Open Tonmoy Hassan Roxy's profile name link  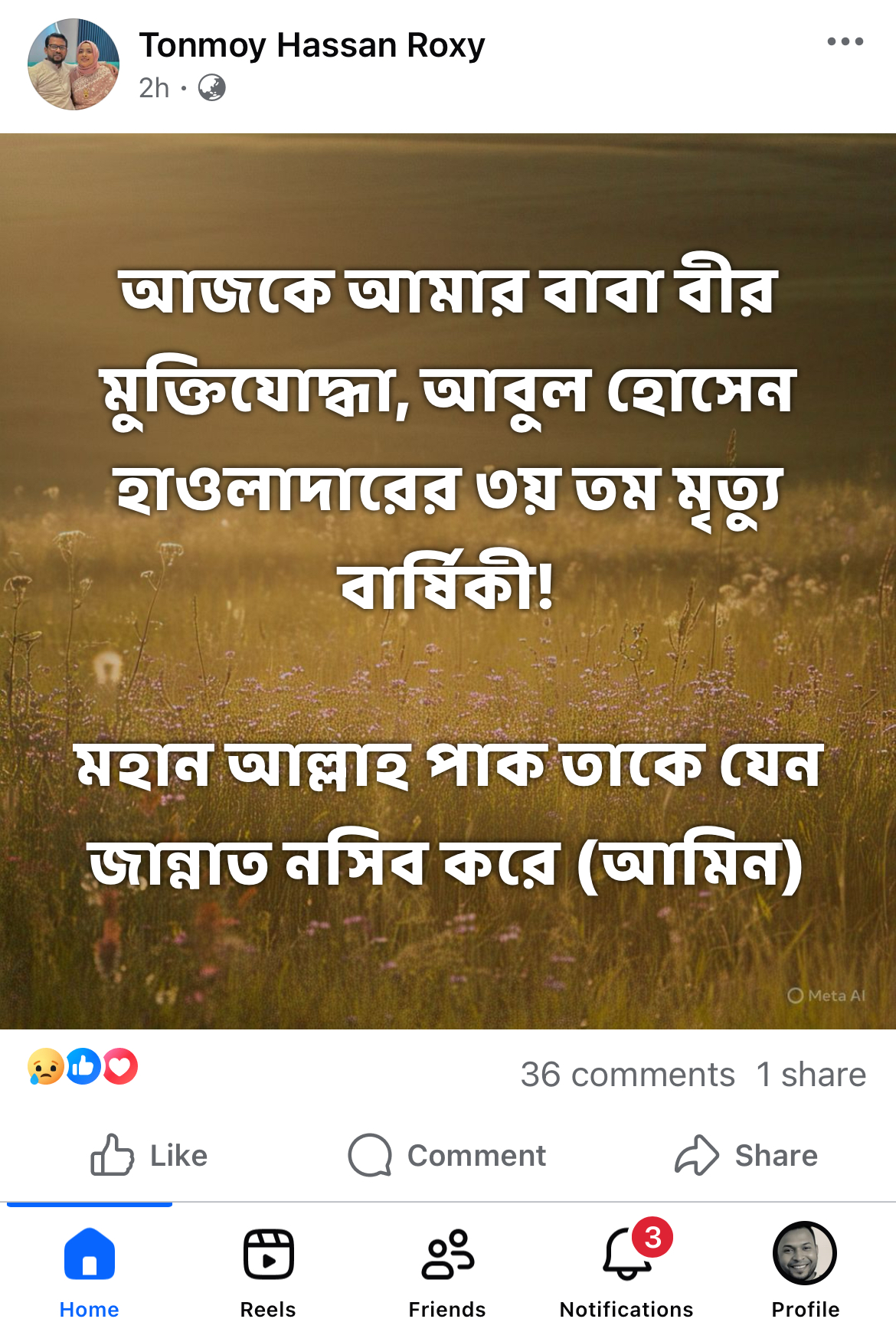pyautogui.click(x=312, y=45)
